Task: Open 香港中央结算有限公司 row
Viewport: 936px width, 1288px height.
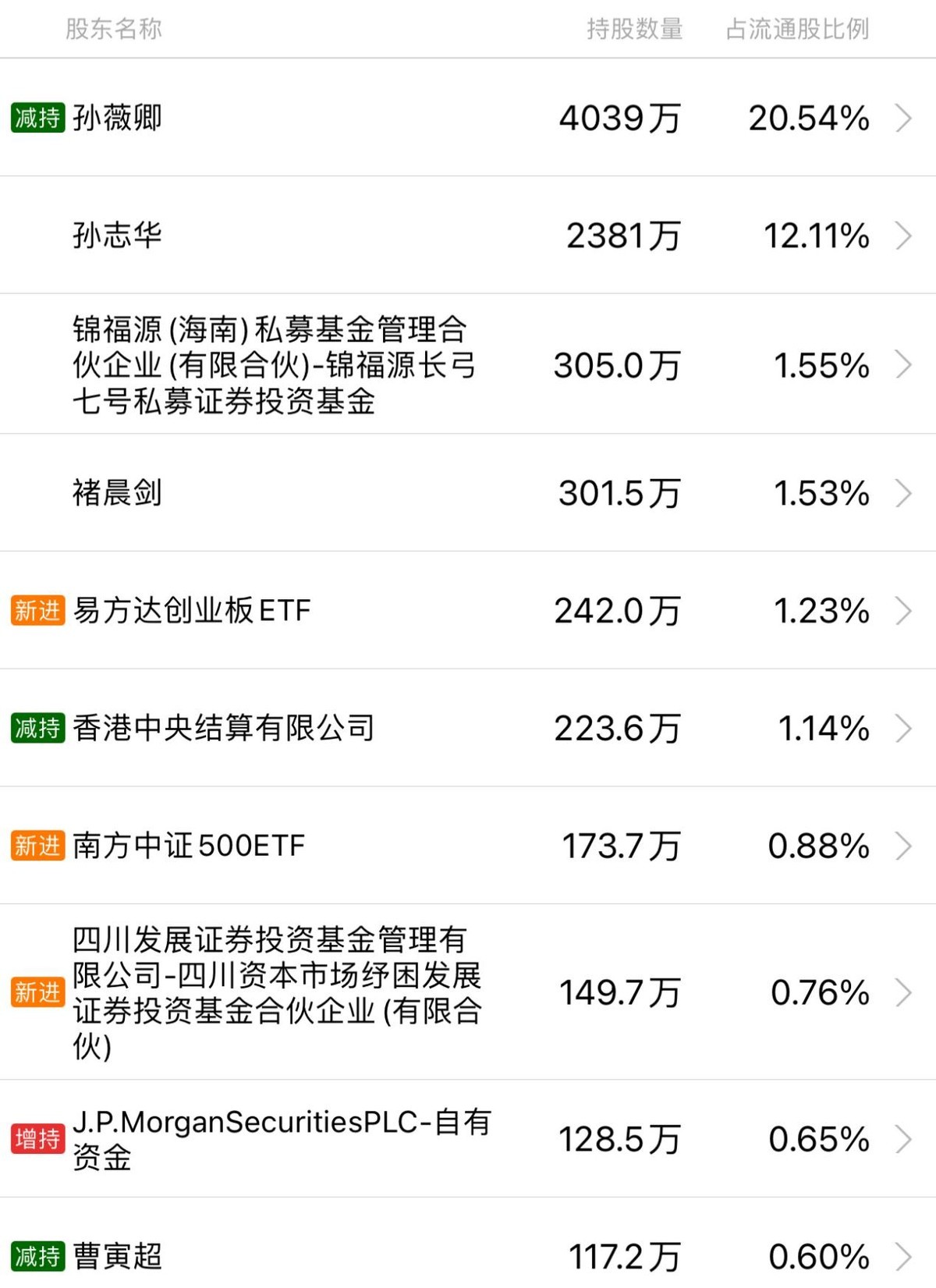Action: tap(224, 728)
